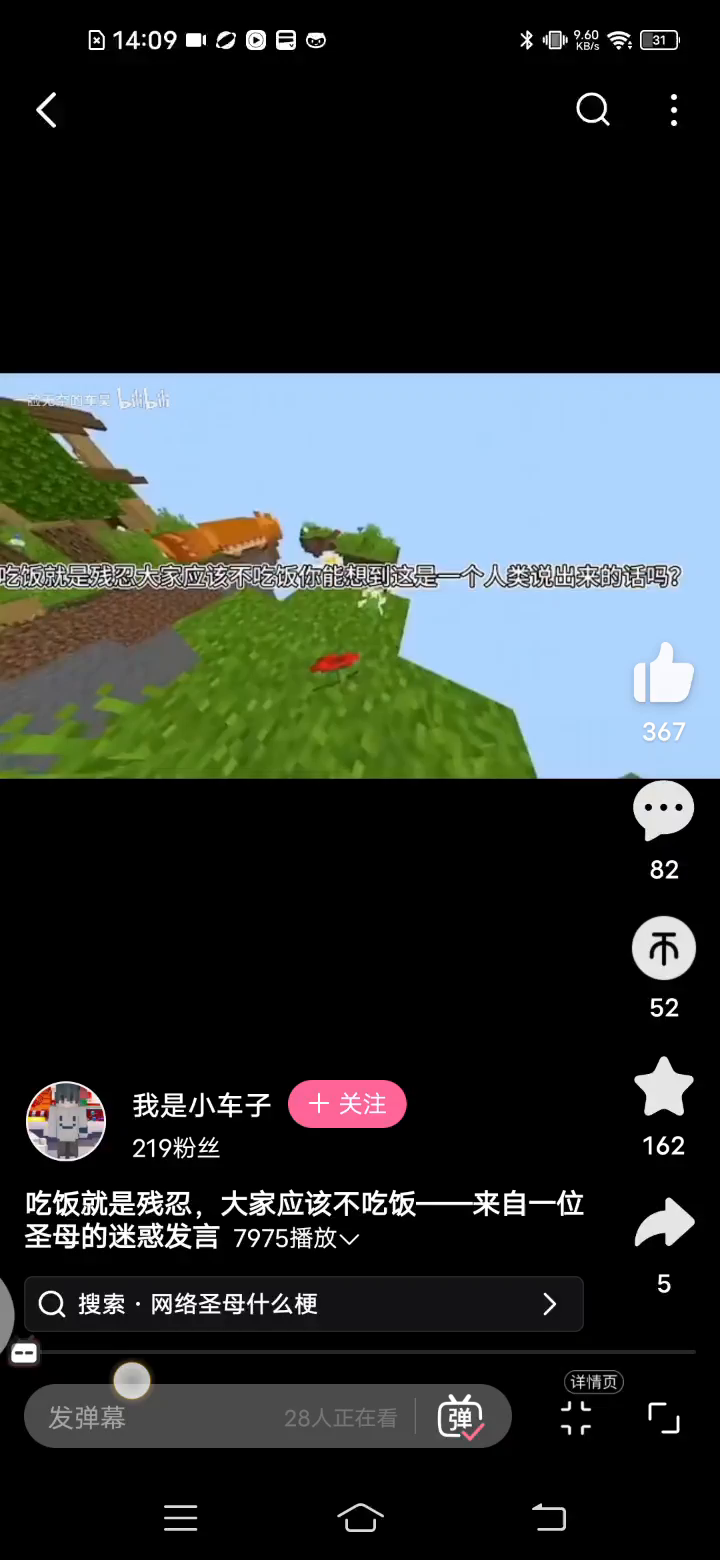Image resolution: width=720 pixels, height=1560 pixels.
Task: Open the 详情页 detail page icon
Action: pos(576,1417)
